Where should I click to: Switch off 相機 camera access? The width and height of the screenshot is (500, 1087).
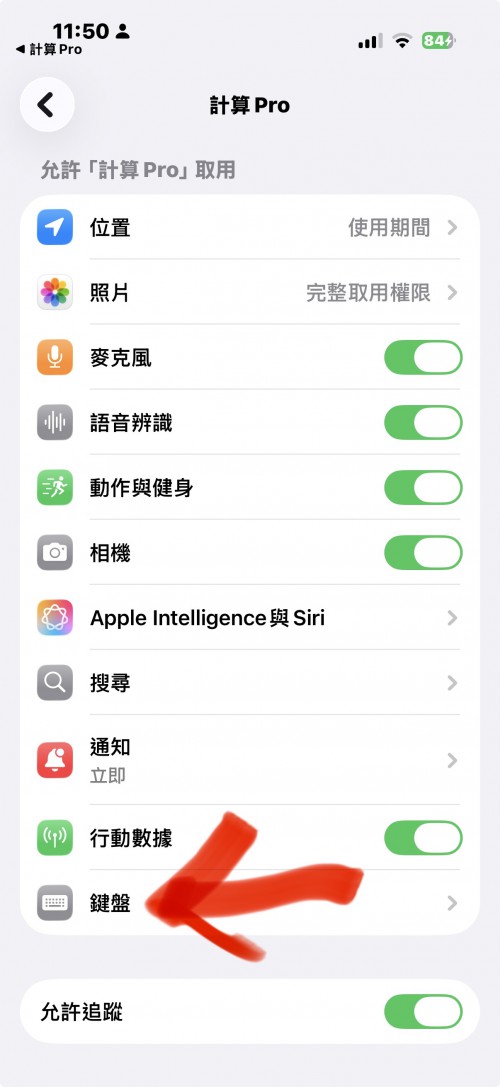click(423, 553)
